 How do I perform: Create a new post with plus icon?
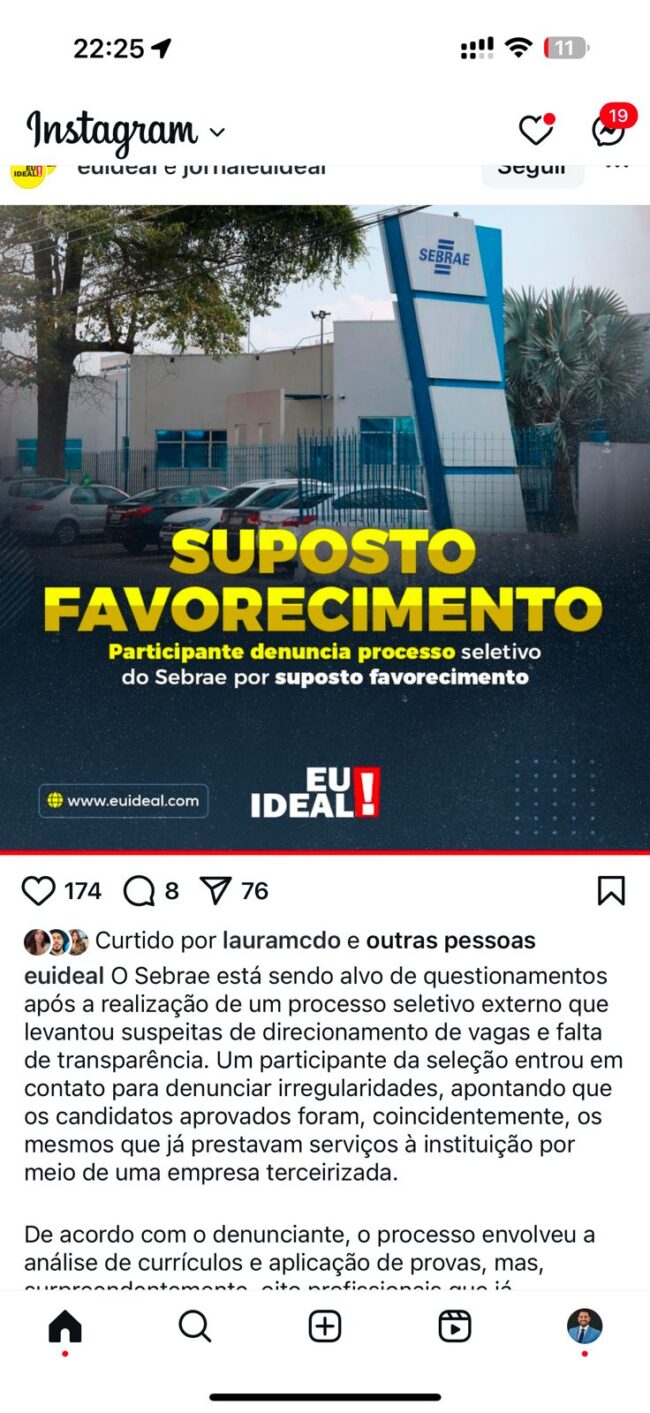(325, 1326)
